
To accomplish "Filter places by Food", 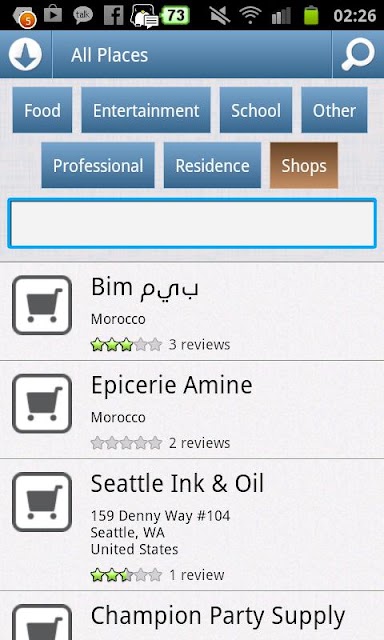I will pos(42,110).
